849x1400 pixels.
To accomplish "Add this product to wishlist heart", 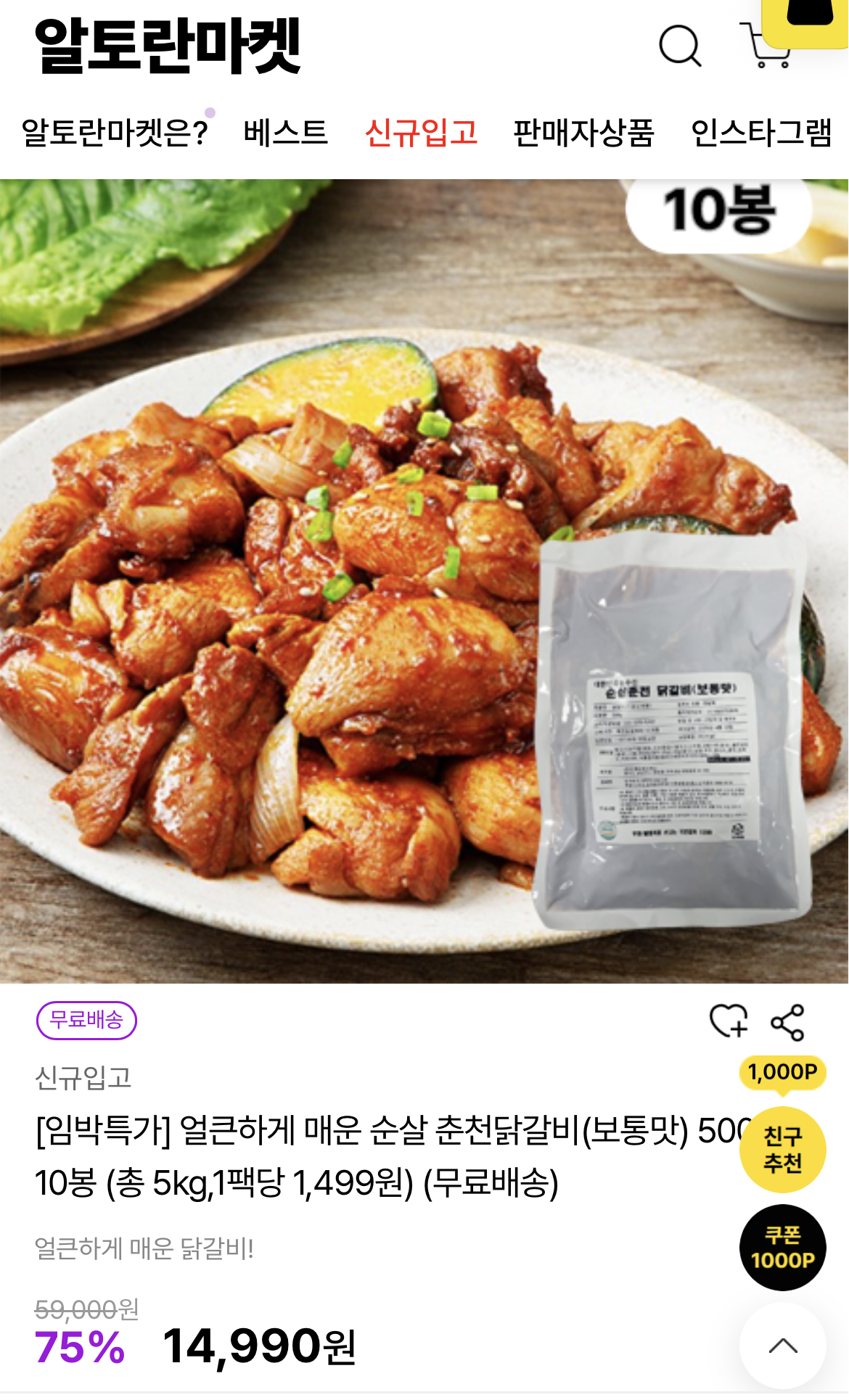I will point(729,1021).
